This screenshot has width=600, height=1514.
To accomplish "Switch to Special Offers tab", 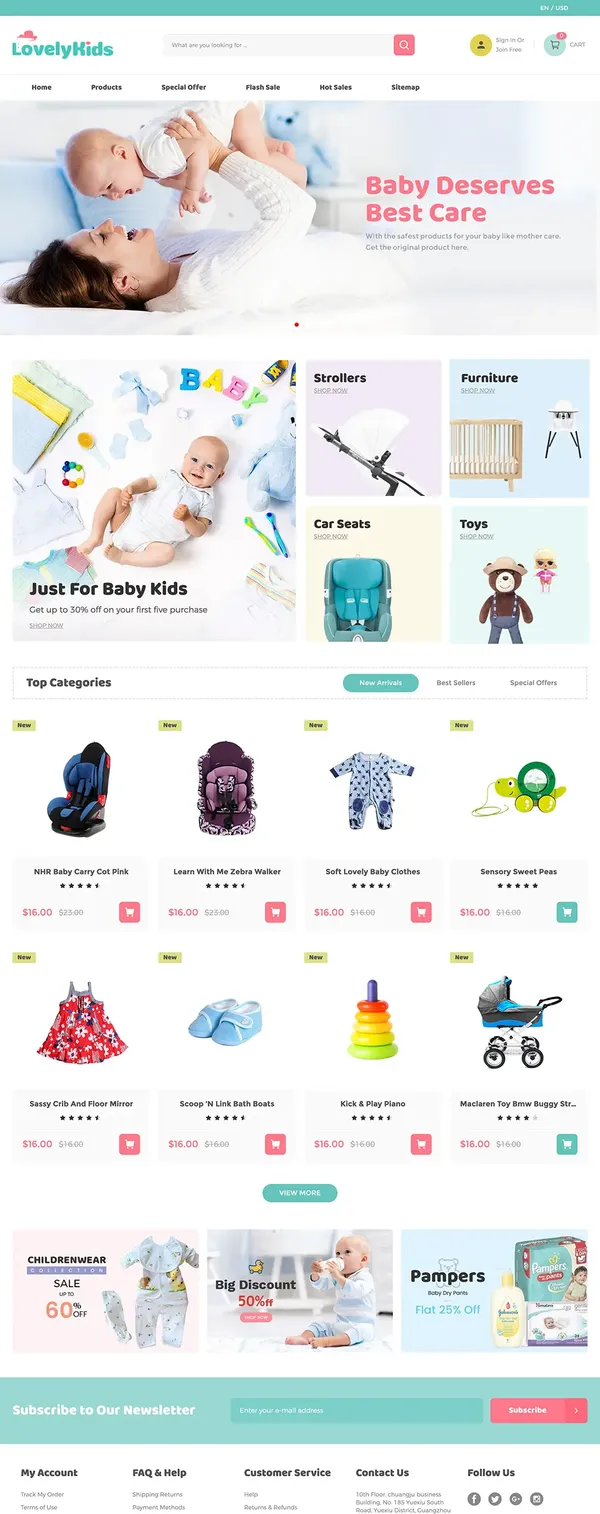I will coord(533,683).
